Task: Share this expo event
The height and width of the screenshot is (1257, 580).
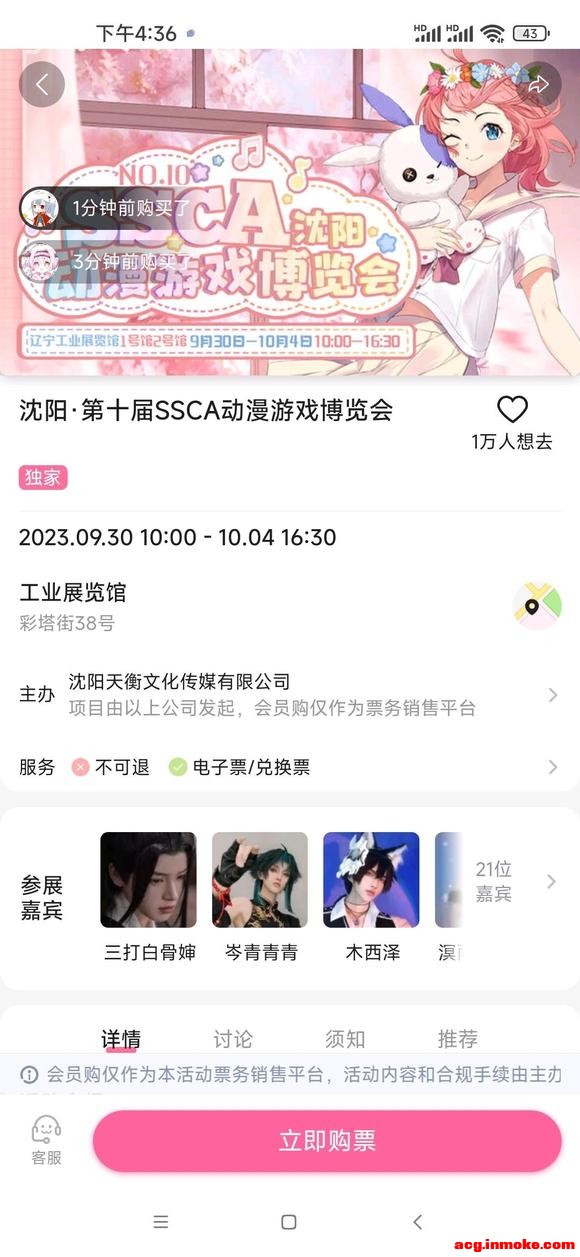Action: pyautogui.click(x=538, y=84)
